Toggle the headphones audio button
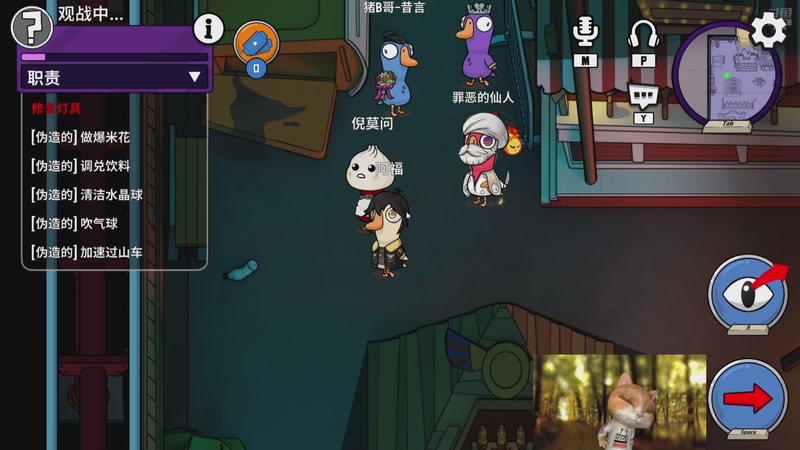 [643, 34]
